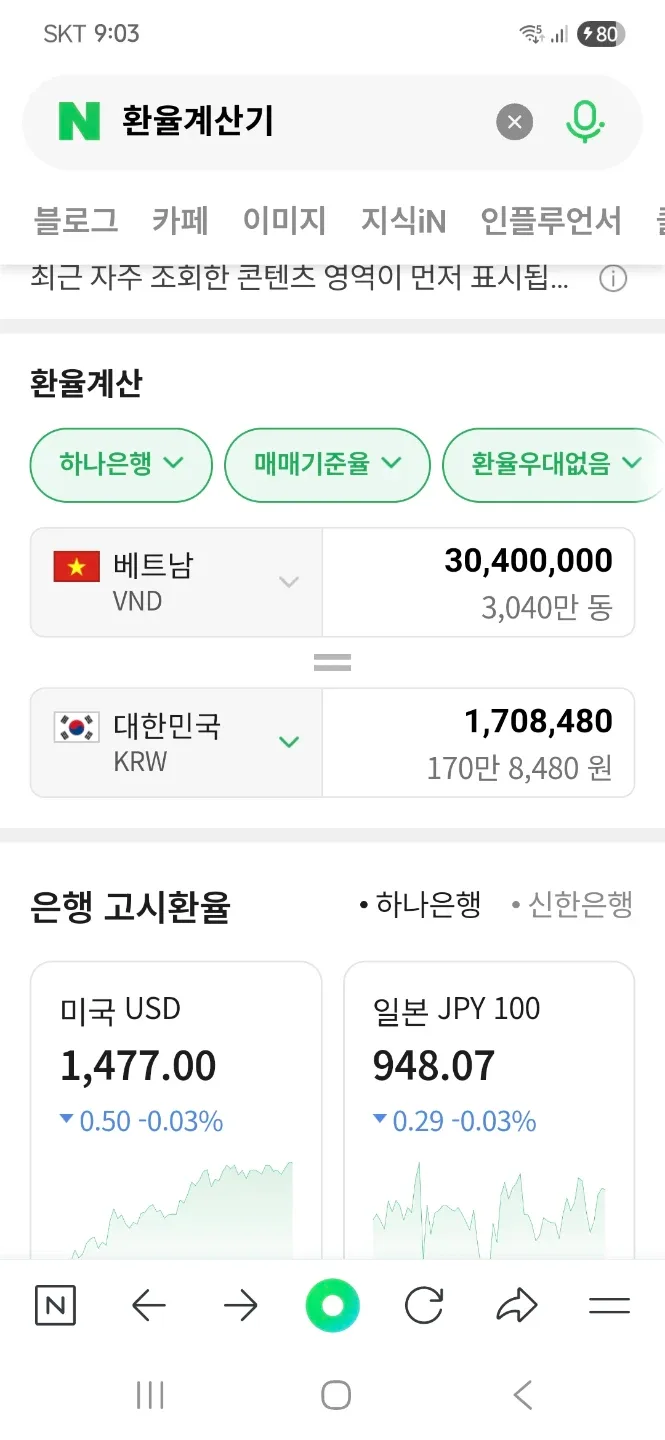
Task: Open the info icon beside 최근 자주 조회한
Action: click(x=613, y=279)
